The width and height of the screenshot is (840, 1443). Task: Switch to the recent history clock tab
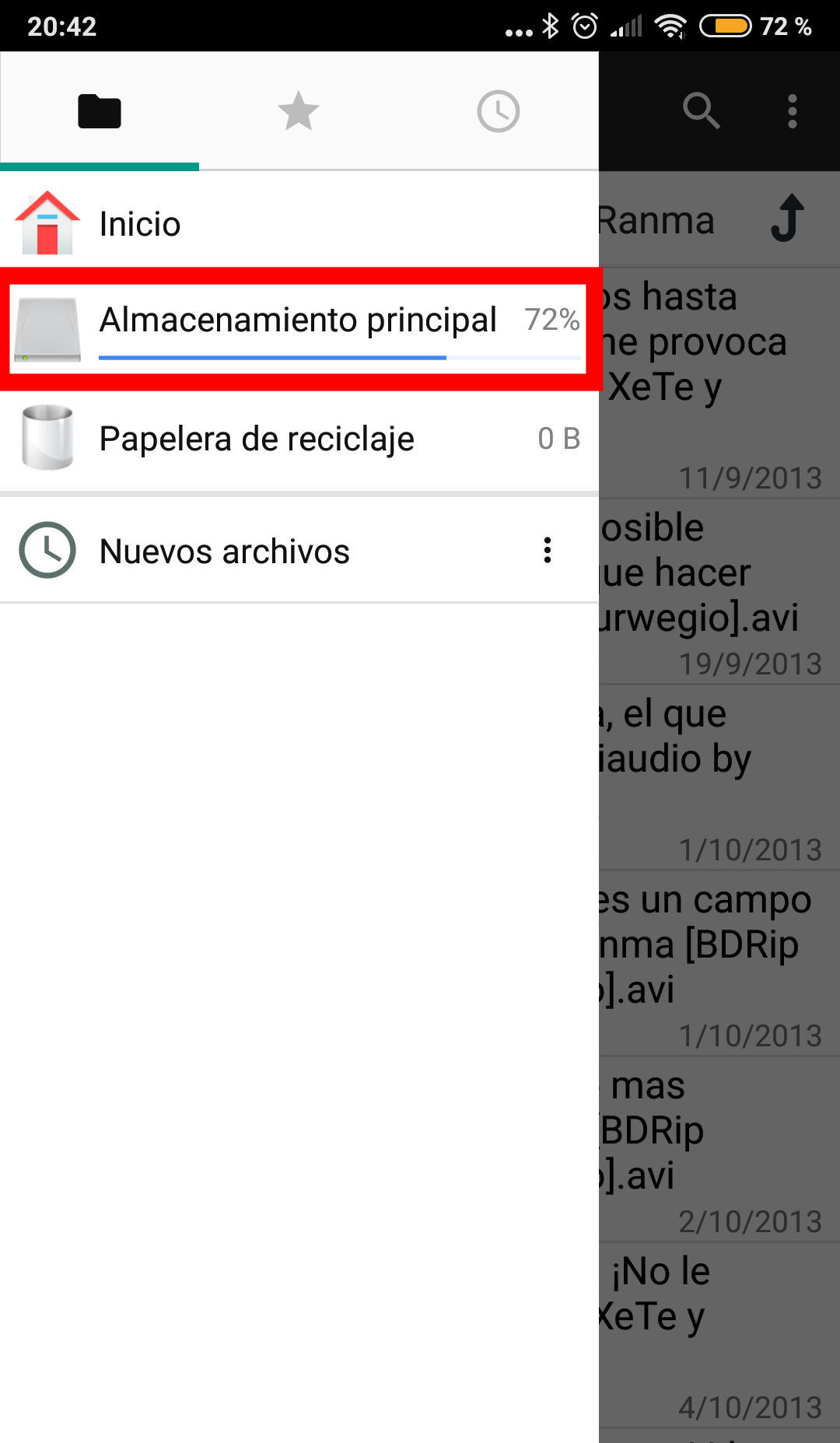click(498, 111)
